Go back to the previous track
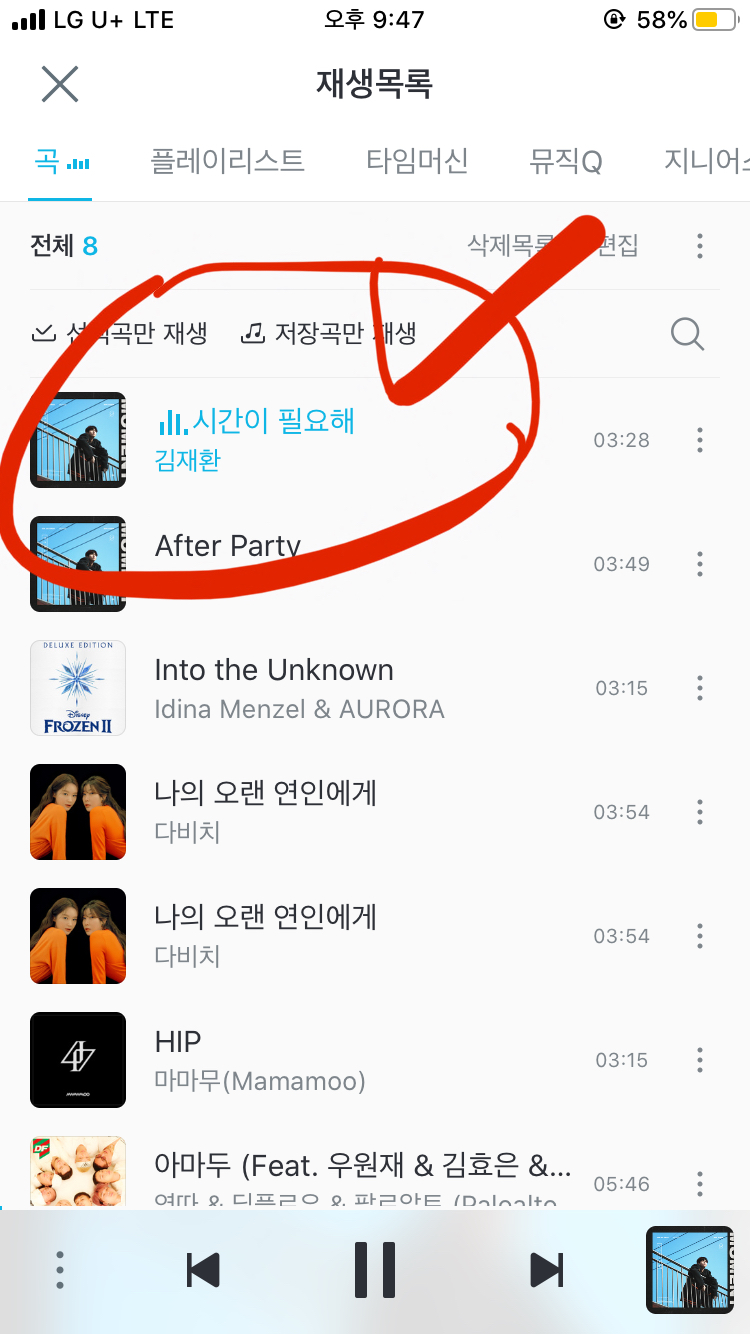Image resolution: width=750 pixels, height=1334 pixels. pyautogui.click(x=203, y=1270)
